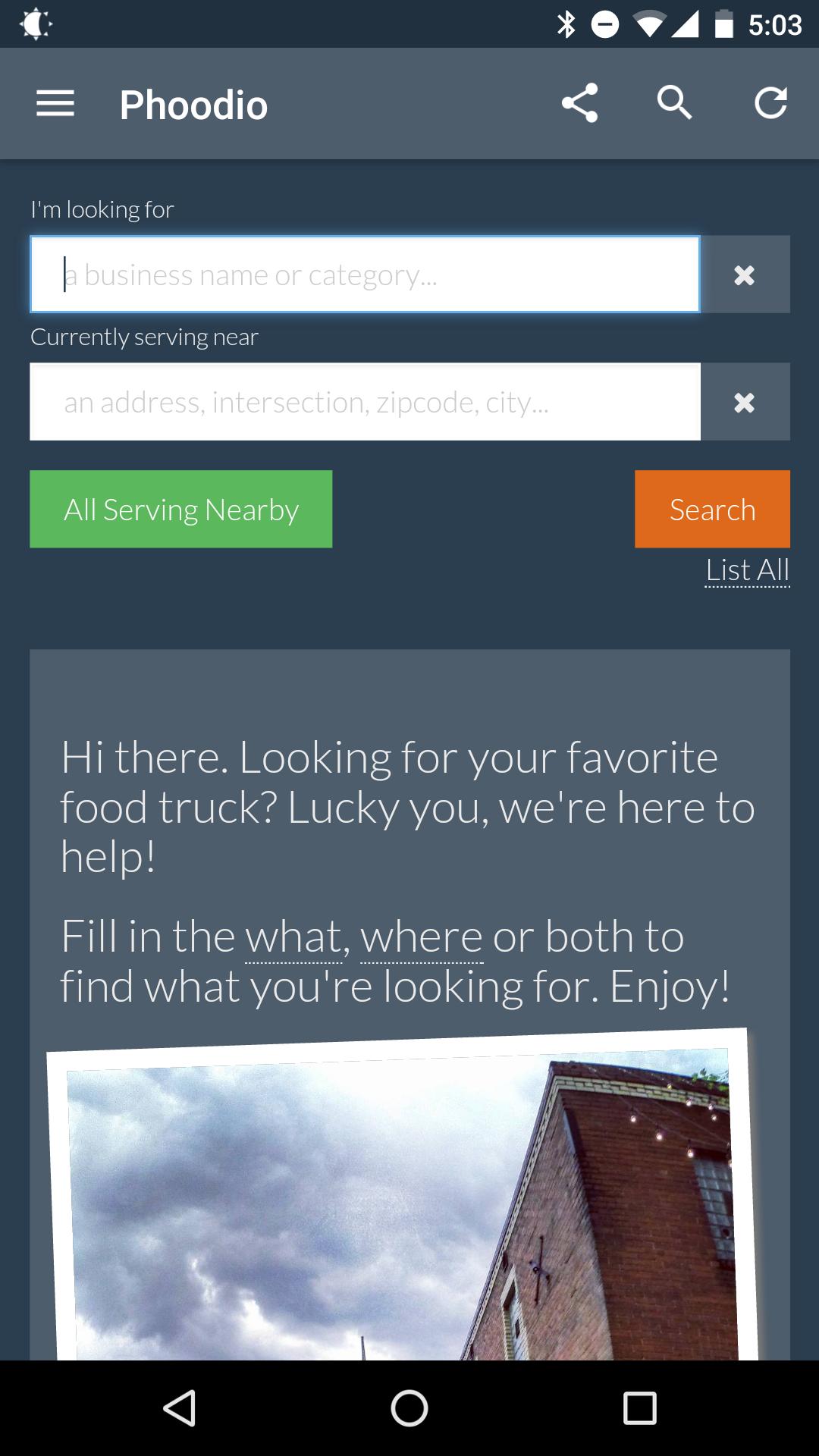The height and width of the screenshot is (1456, 819).
Task: Open the List All link
Action: click(747, 570)
